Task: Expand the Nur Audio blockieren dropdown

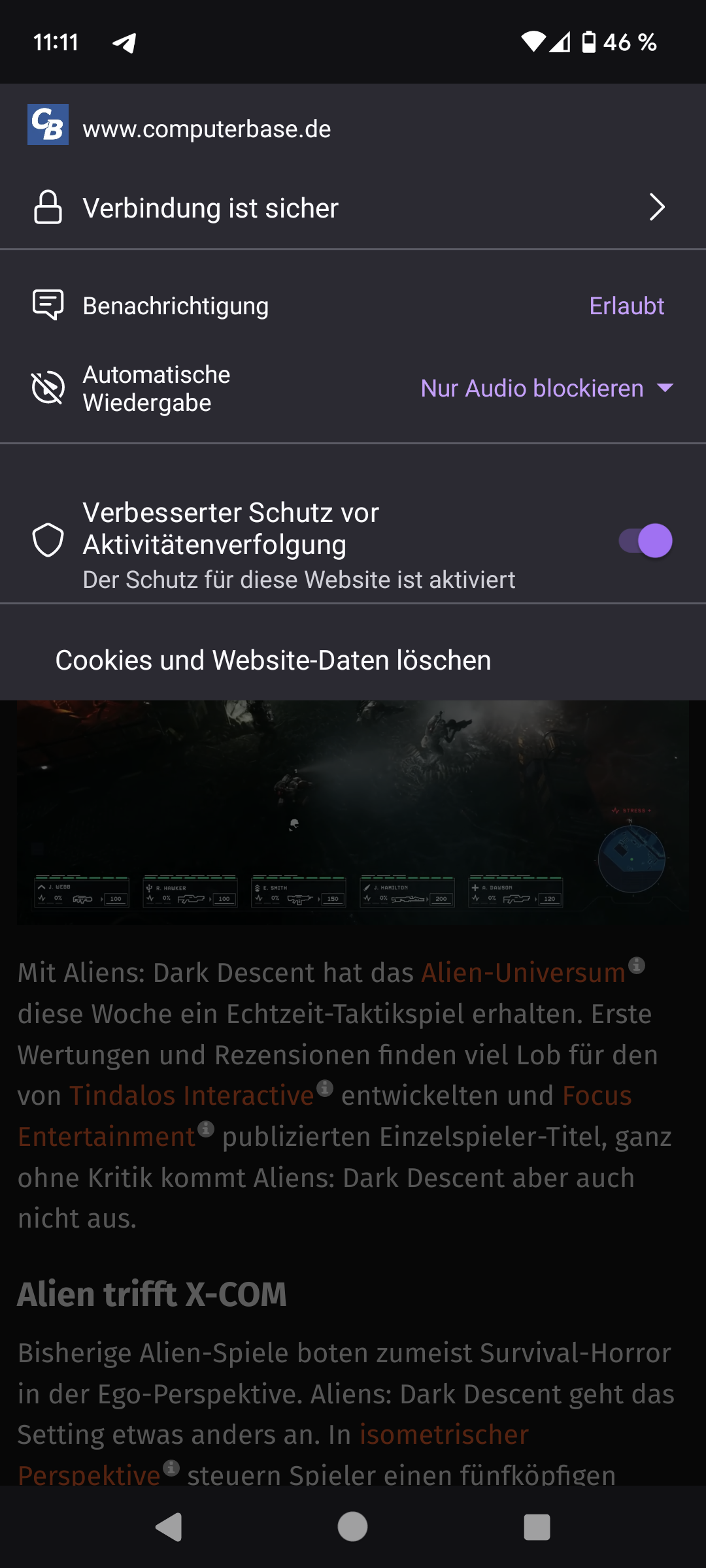Action: pos(546,389)
